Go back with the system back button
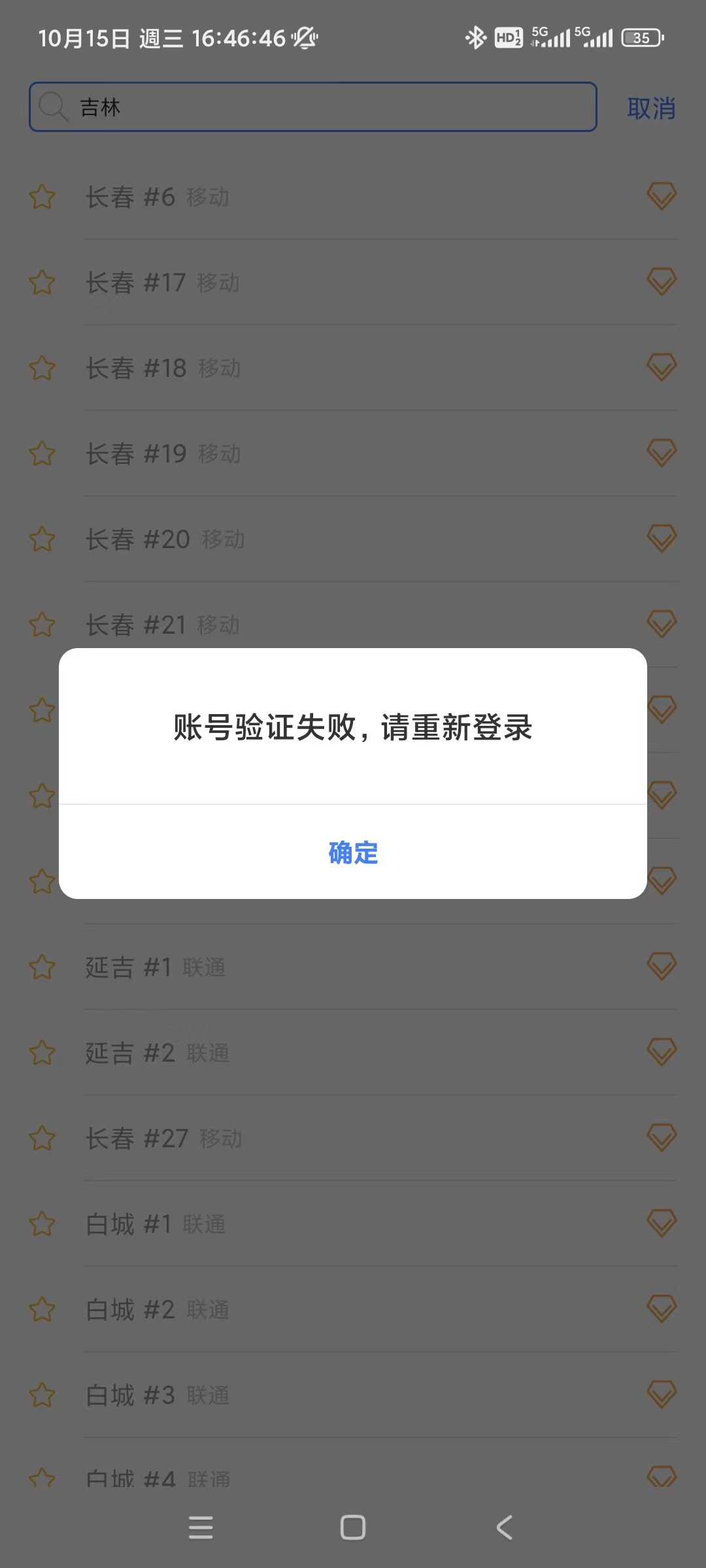Viewport: 706px width, 1568px height. click(504, 1527)
